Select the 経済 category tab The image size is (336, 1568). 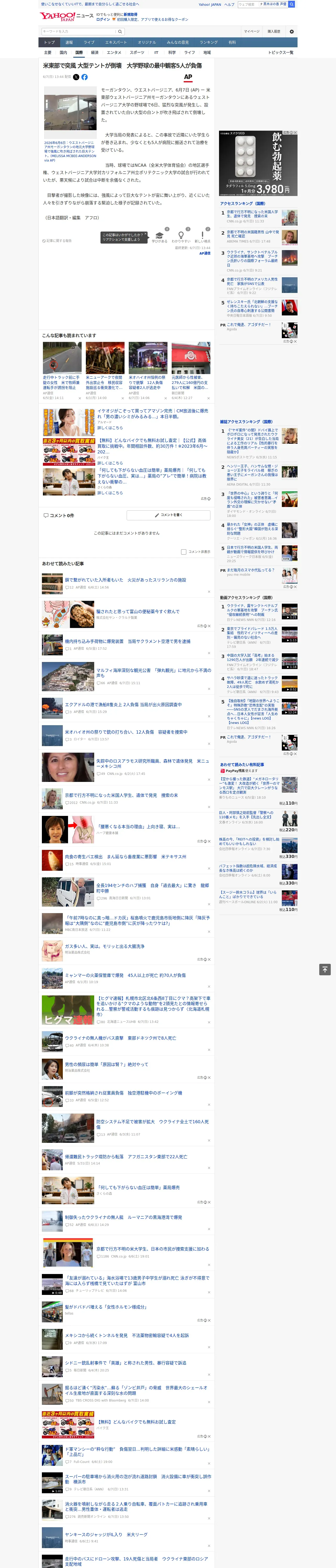pos(94,52)
